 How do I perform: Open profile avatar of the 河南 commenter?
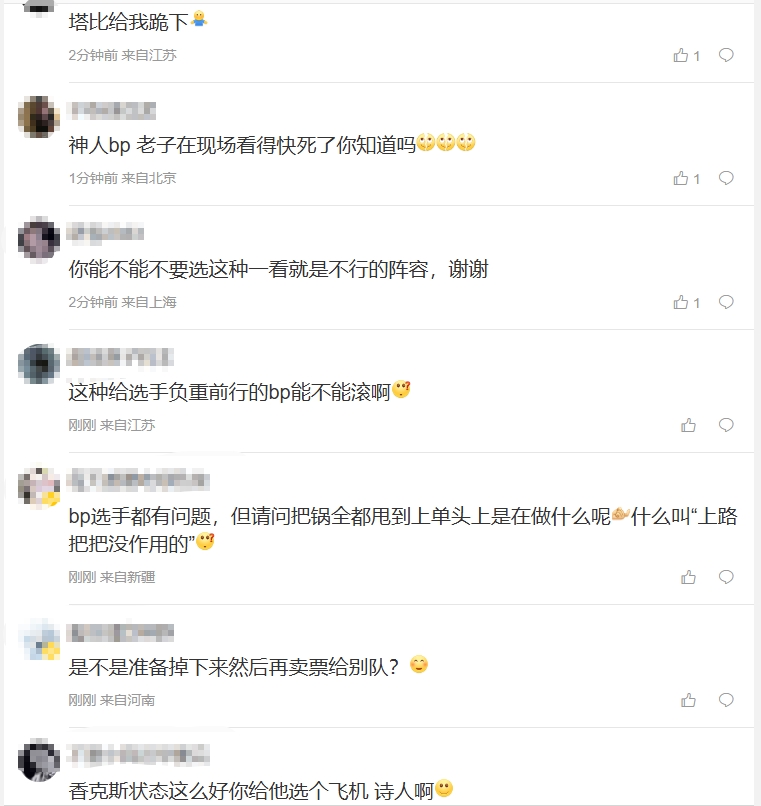pyautogui.click(x=39, y=639)
